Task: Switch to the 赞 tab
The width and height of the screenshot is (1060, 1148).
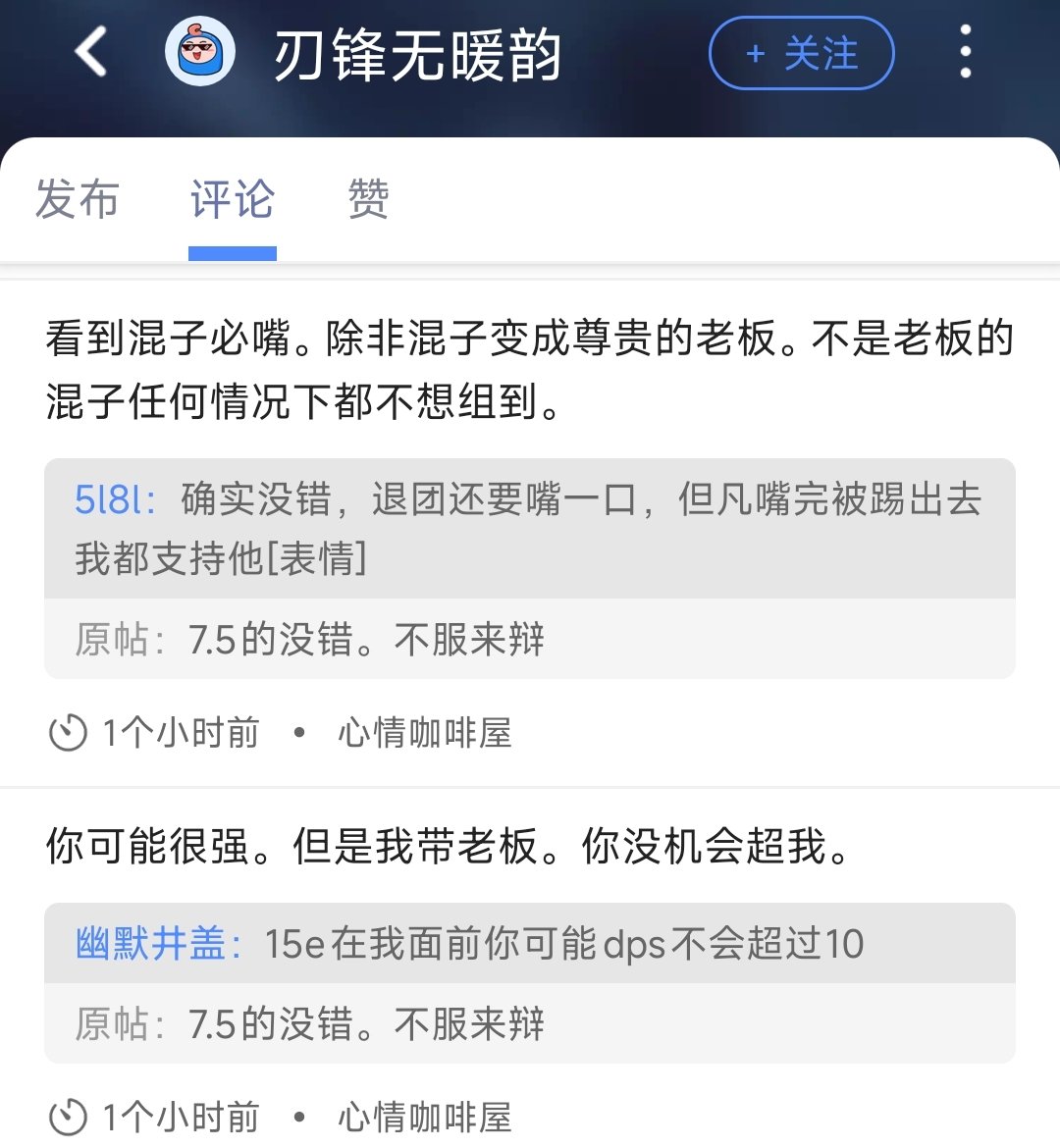Action: point(368,200)
